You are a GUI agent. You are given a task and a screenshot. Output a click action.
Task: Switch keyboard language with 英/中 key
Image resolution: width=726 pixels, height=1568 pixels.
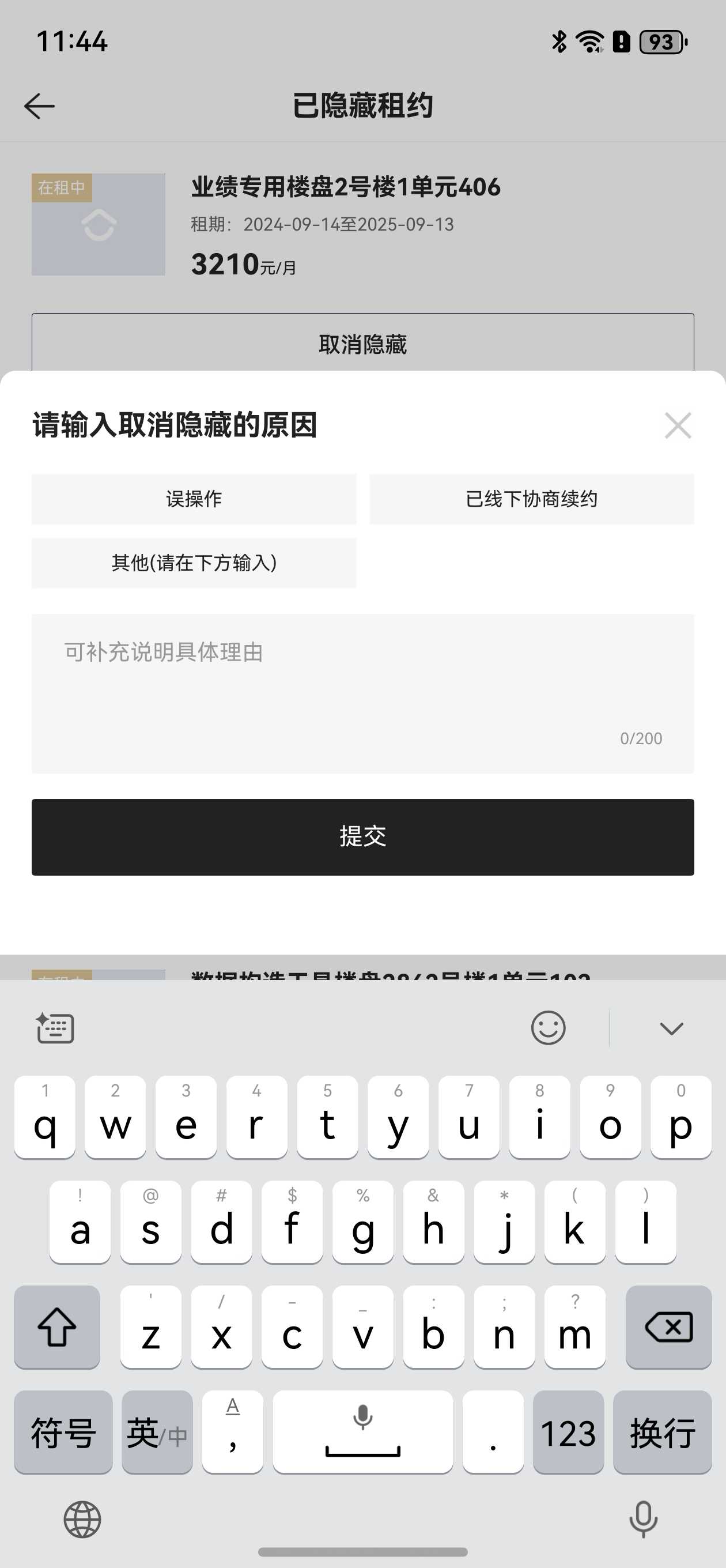(x=157, y=1431)
